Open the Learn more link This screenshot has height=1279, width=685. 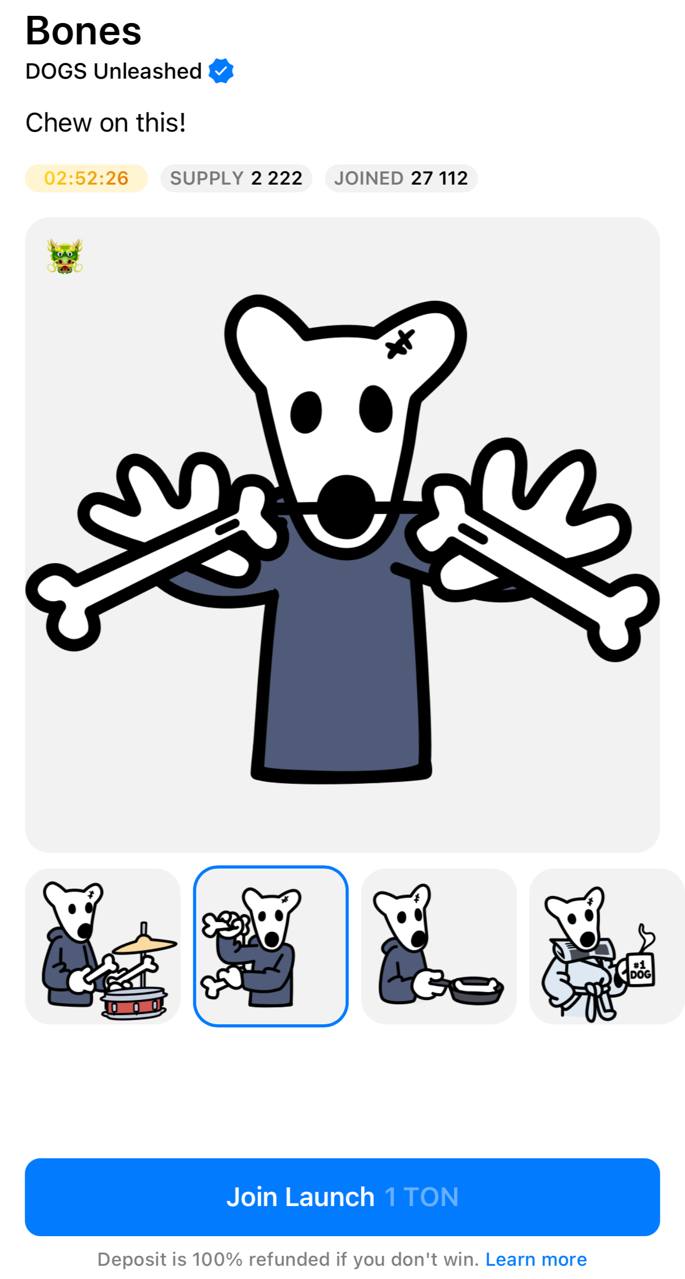tap(536, 1259)
